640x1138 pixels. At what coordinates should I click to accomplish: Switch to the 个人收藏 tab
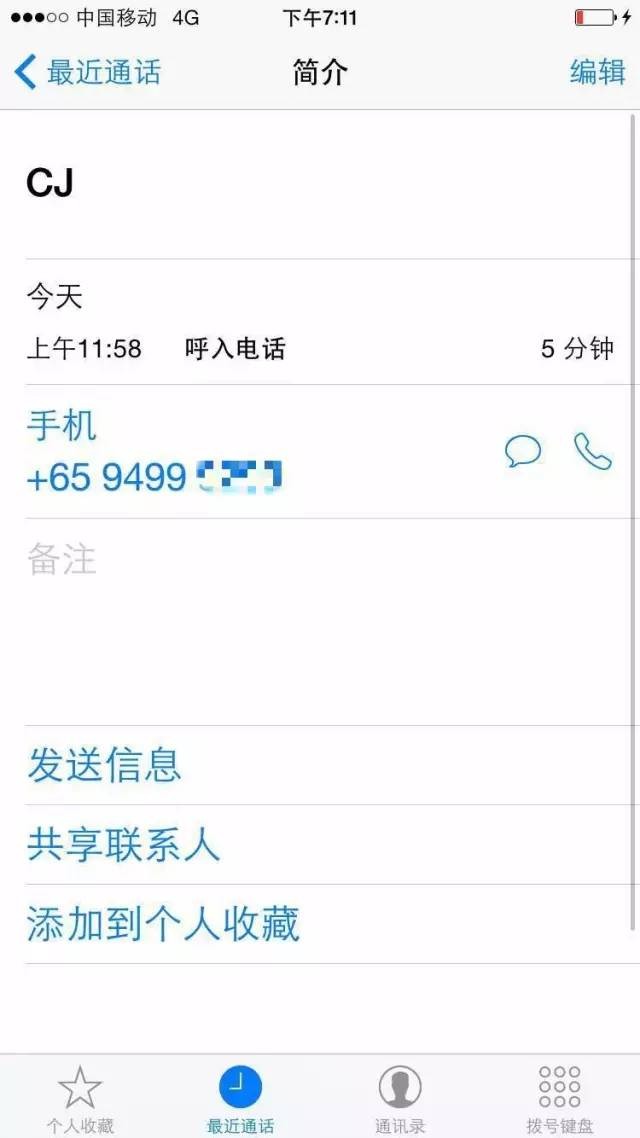click(80, 1097)
